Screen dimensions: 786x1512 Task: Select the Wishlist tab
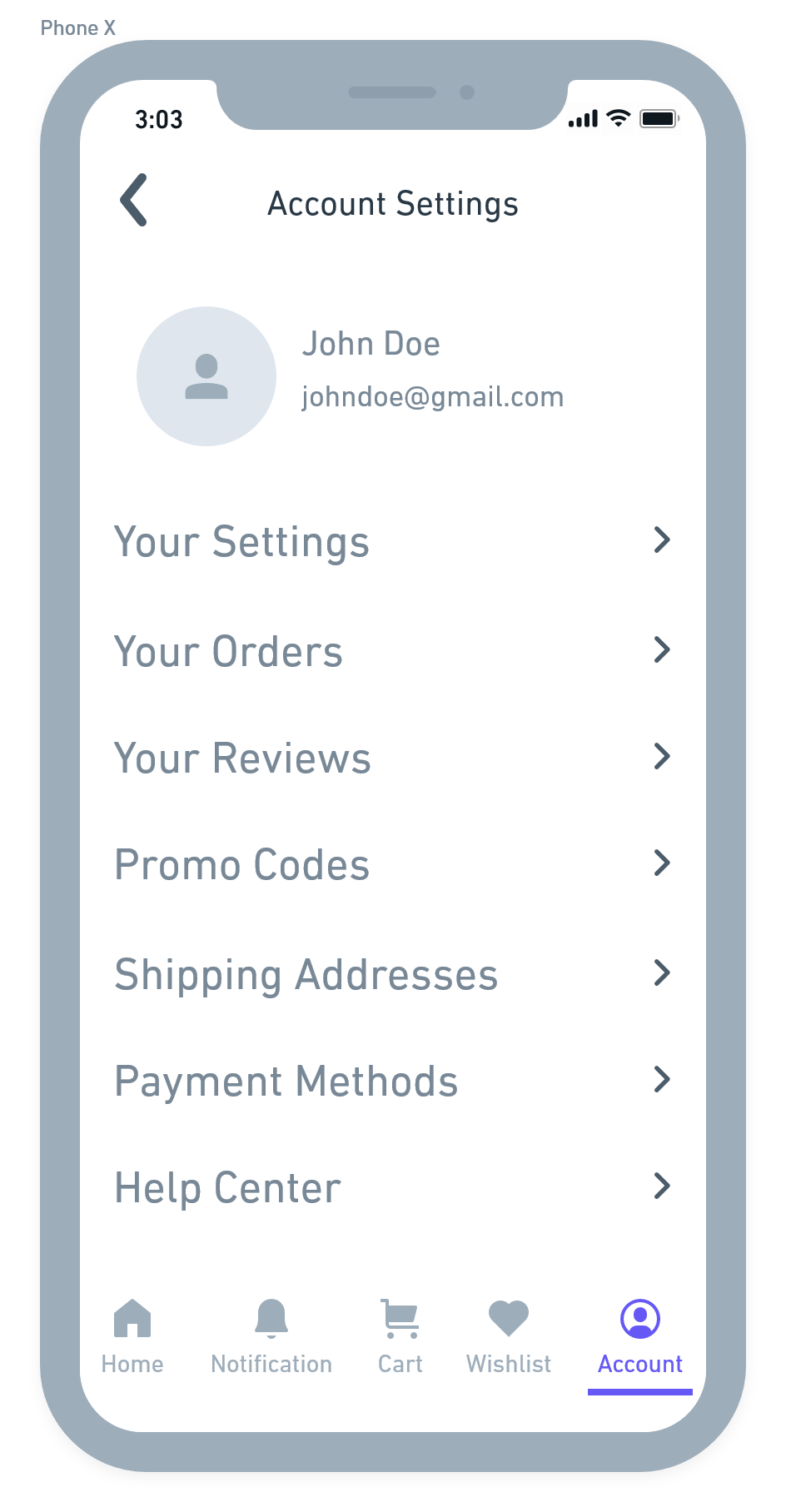509,1335
